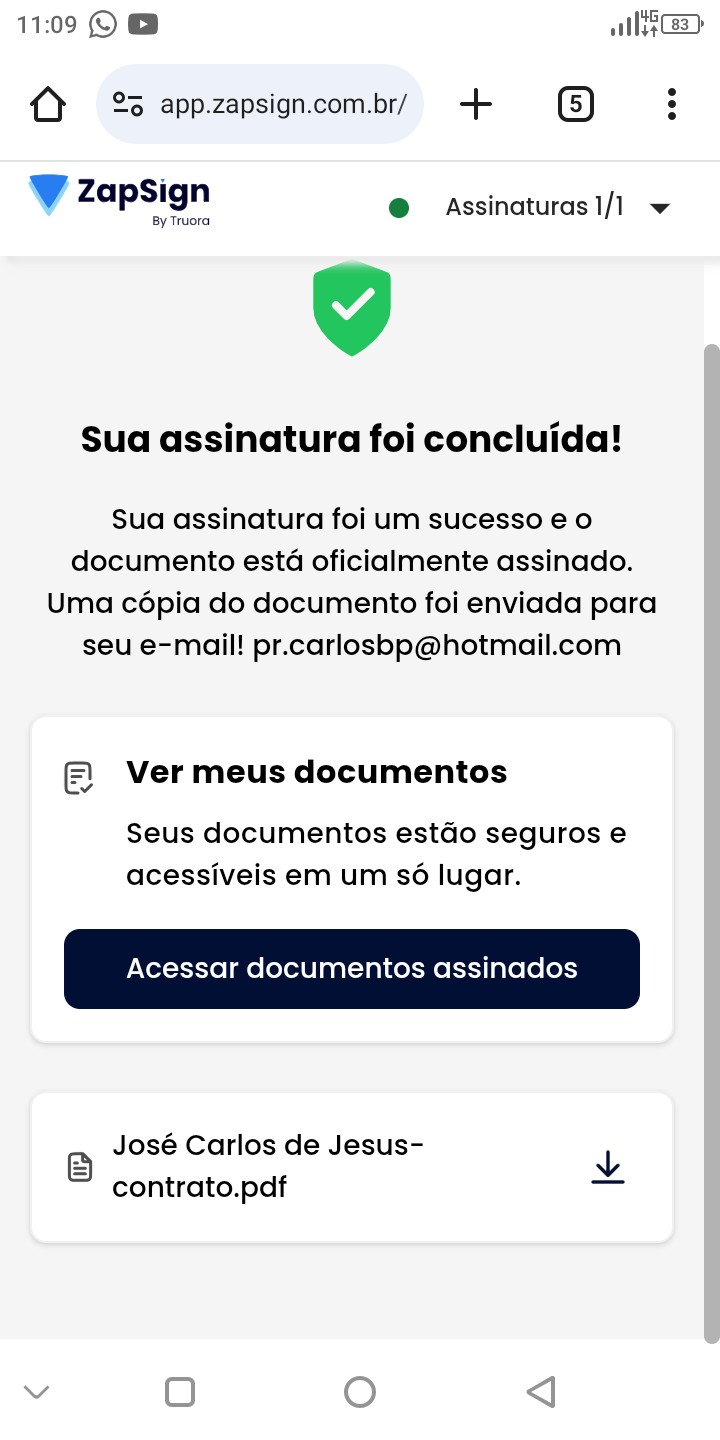
Task: Tap Acessar documentos assinados button
Action: 352,968
